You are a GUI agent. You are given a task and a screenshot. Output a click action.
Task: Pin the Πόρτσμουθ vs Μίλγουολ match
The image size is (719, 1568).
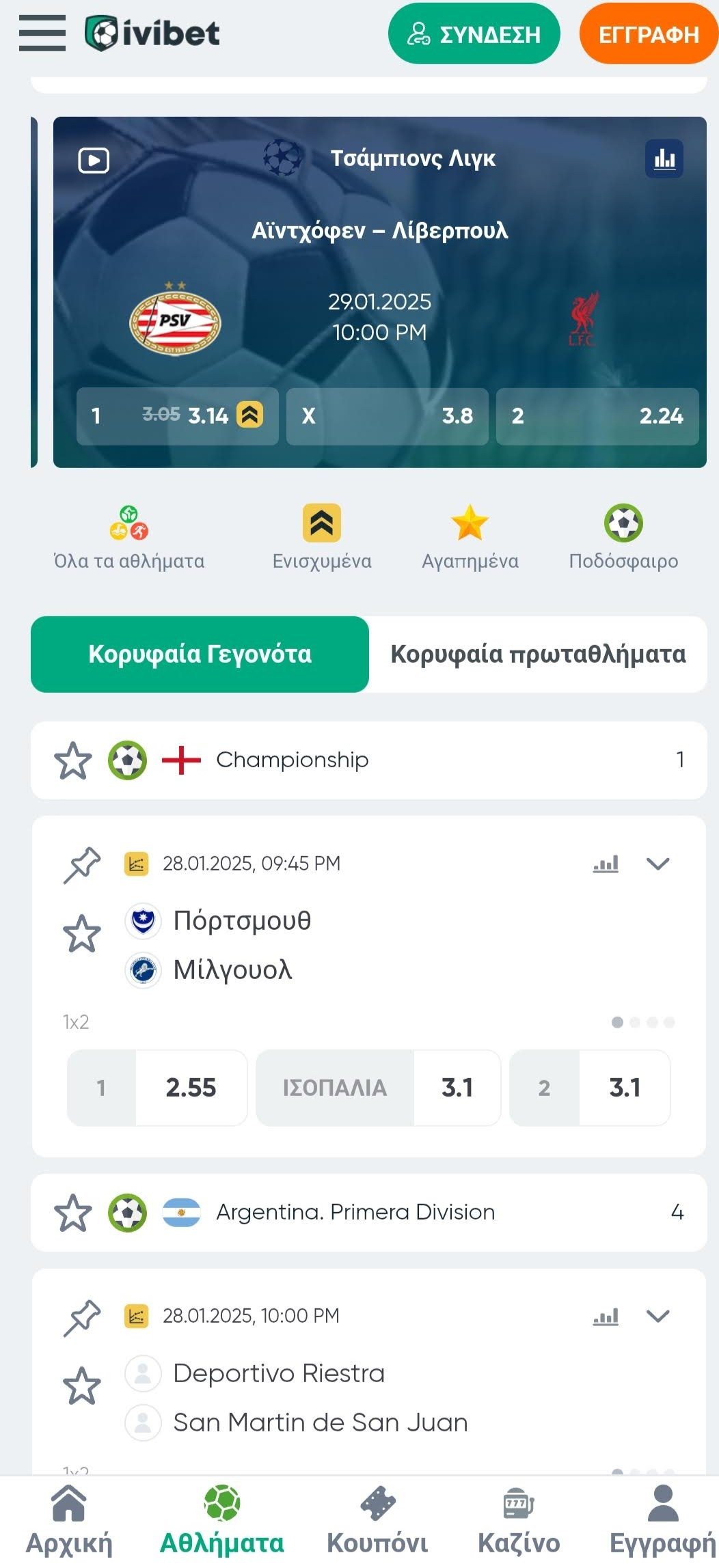pyautogui.click(x=82, y=865)
